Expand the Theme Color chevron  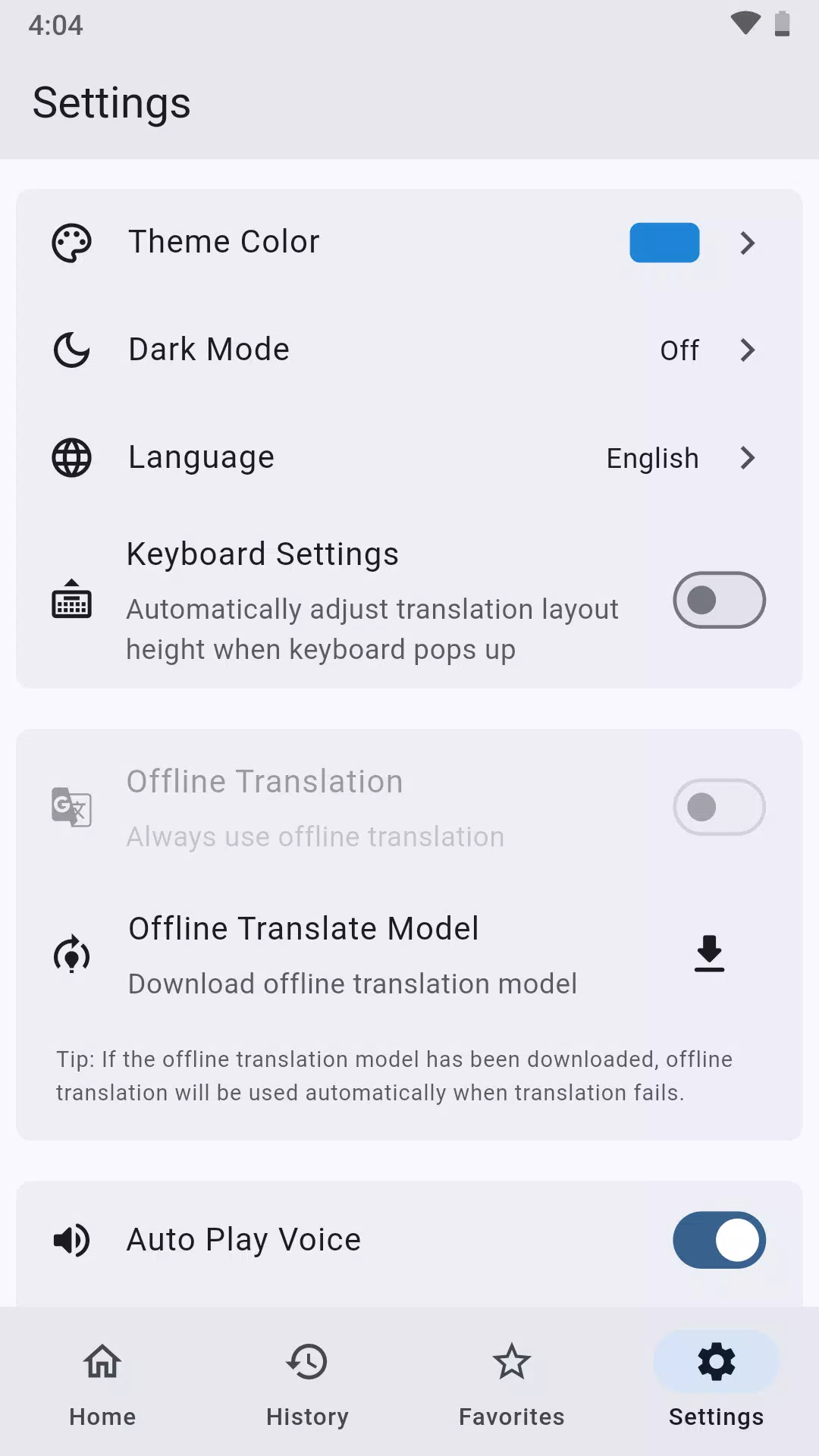(x=748, y=243)
